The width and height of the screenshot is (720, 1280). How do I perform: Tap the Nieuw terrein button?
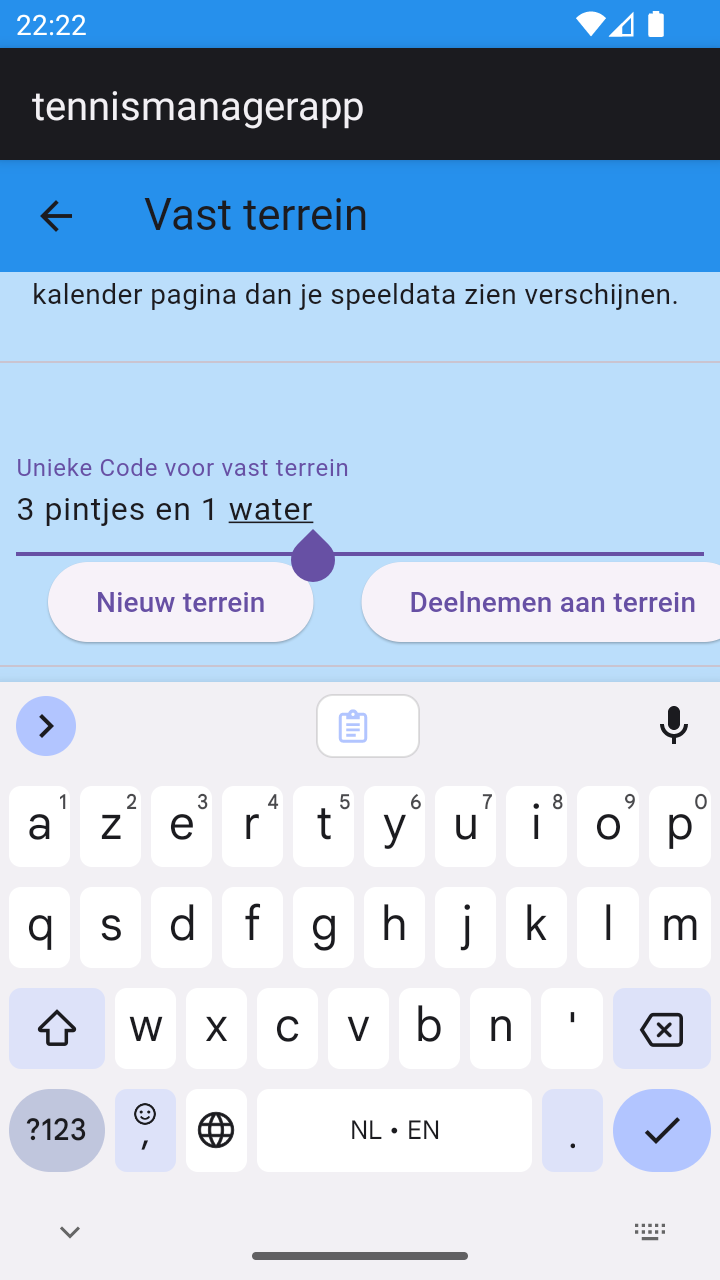180,602
